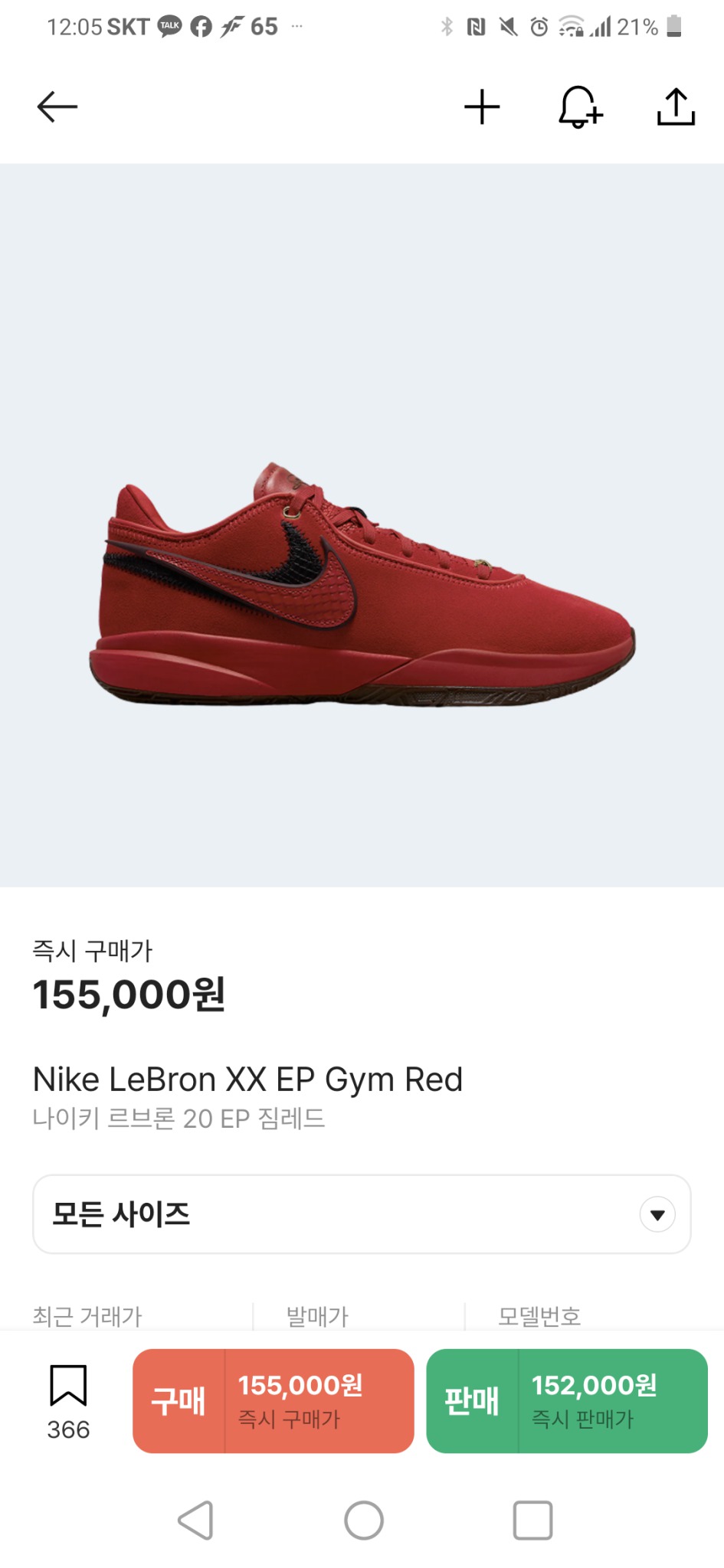Share this product
The height and width of the screenshot is (1568, 724).
(676, 106)
